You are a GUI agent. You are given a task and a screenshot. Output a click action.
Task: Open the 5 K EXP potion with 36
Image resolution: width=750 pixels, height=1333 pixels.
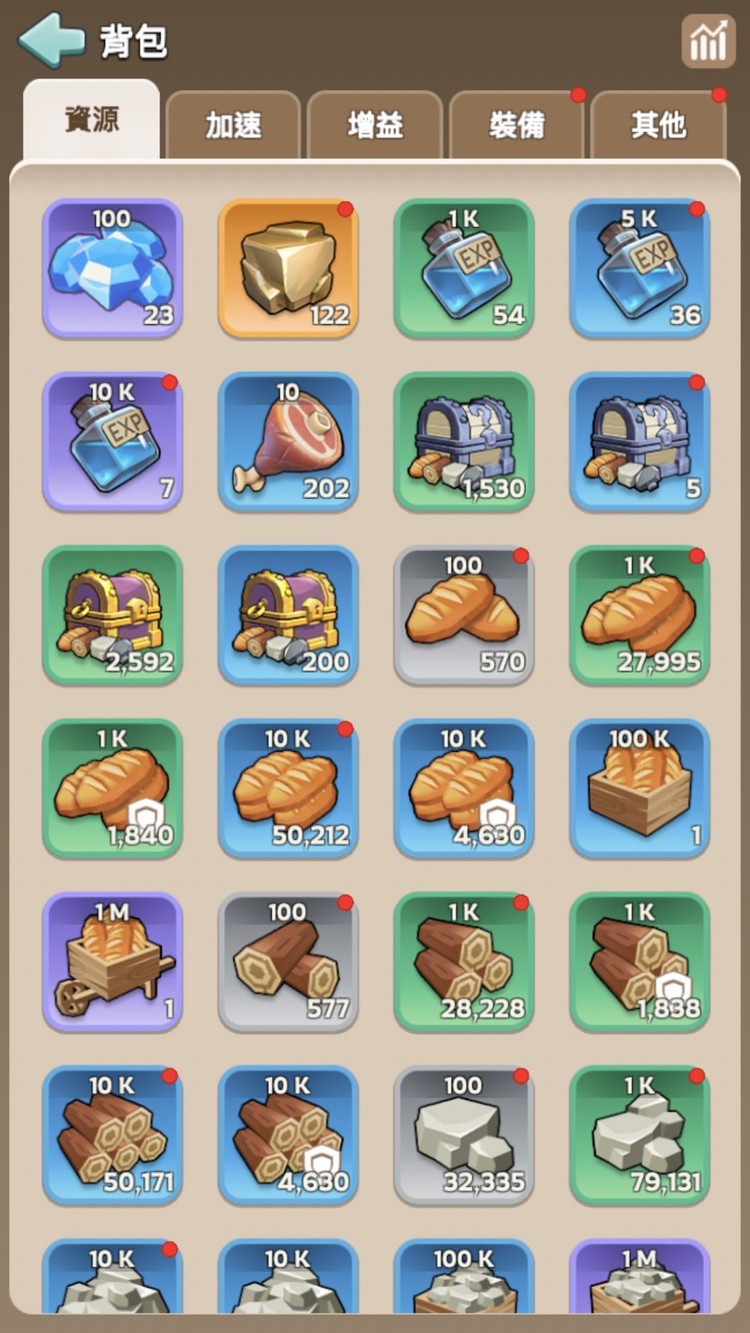(640, 268)
